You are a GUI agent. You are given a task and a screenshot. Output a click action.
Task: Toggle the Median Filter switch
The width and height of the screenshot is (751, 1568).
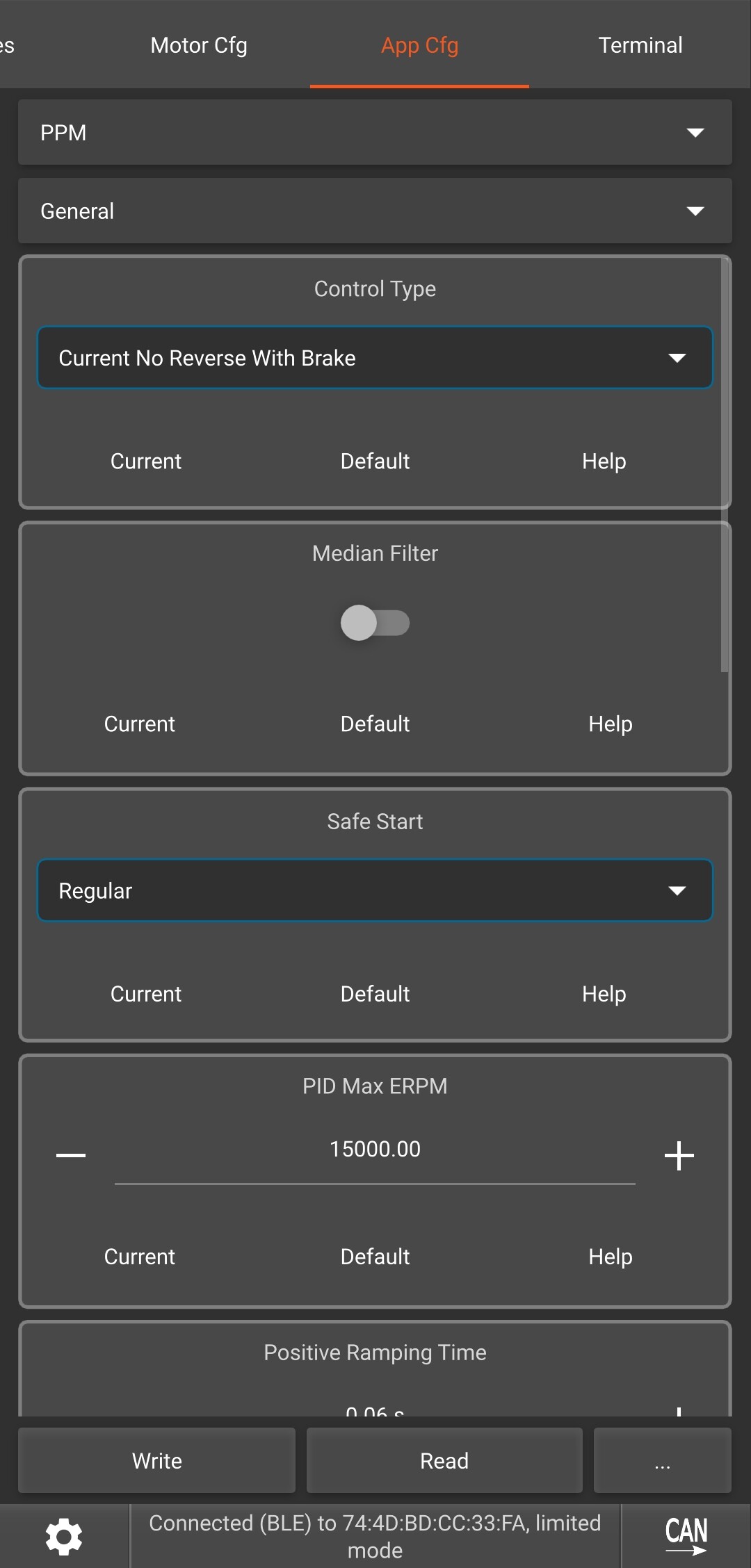coord(375,623)
